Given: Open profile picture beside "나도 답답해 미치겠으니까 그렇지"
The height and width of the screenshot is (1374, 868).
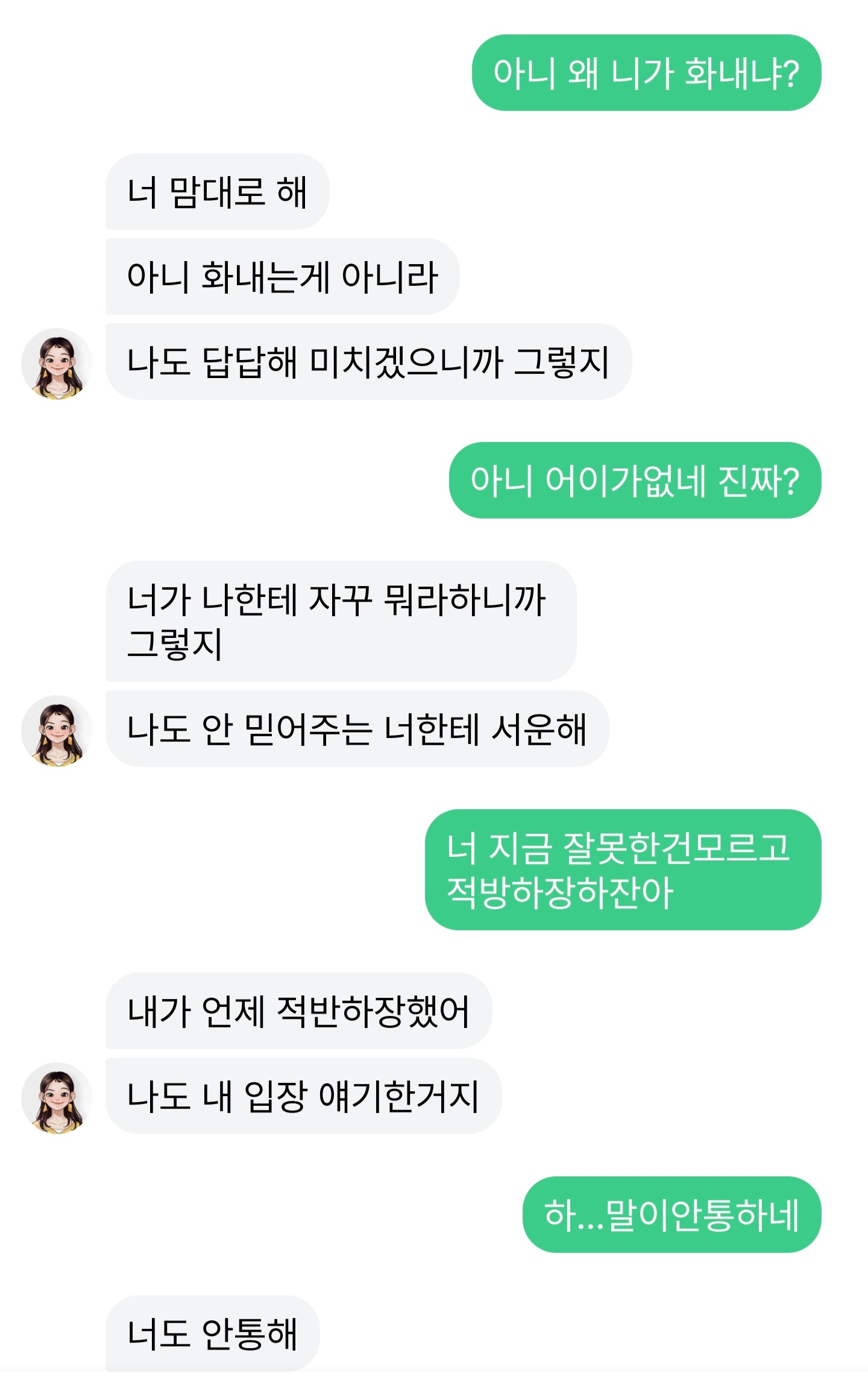Looking at the screenshot, I should pyautogui.click(x=57, y=364).
